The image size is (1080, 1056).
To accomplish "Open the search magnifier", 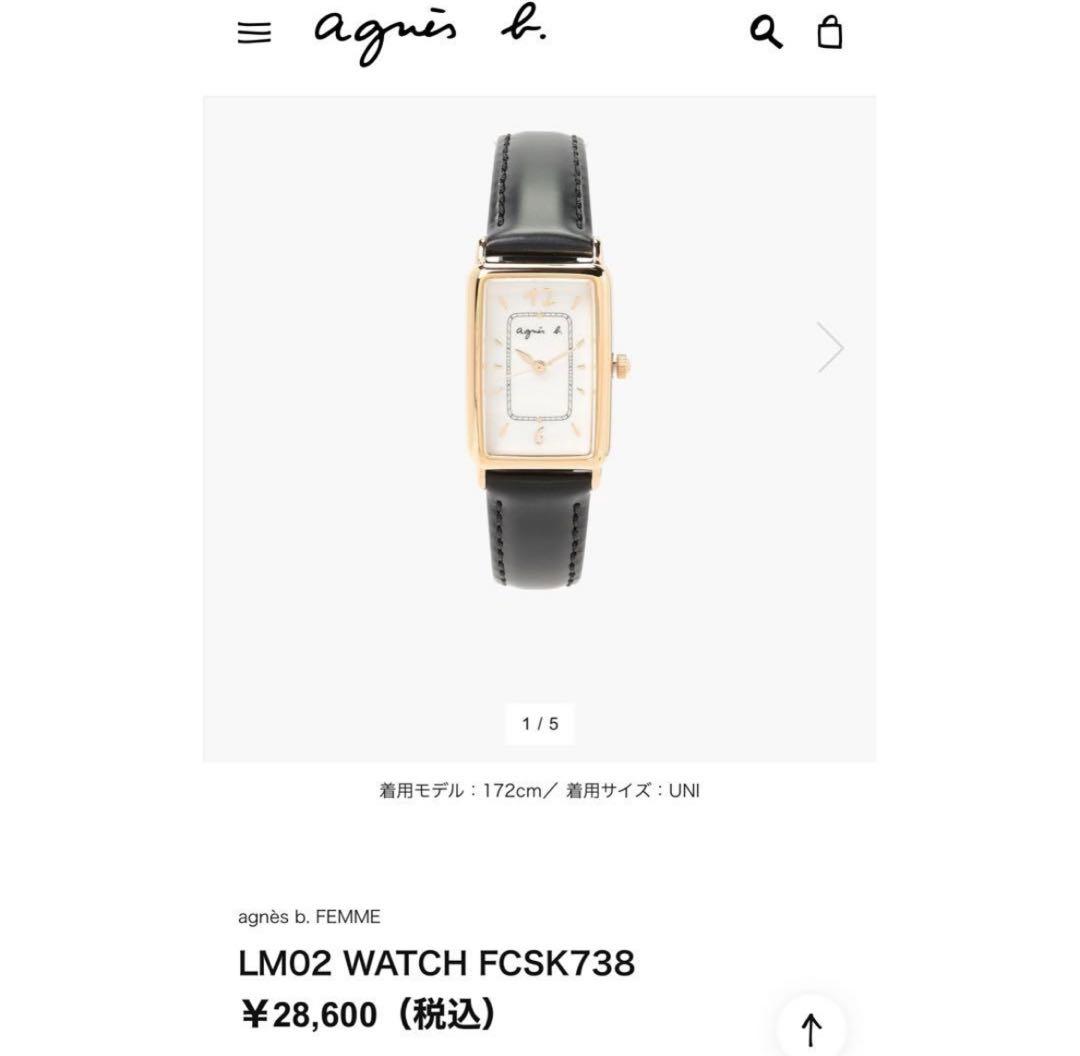I will point(766,32).
